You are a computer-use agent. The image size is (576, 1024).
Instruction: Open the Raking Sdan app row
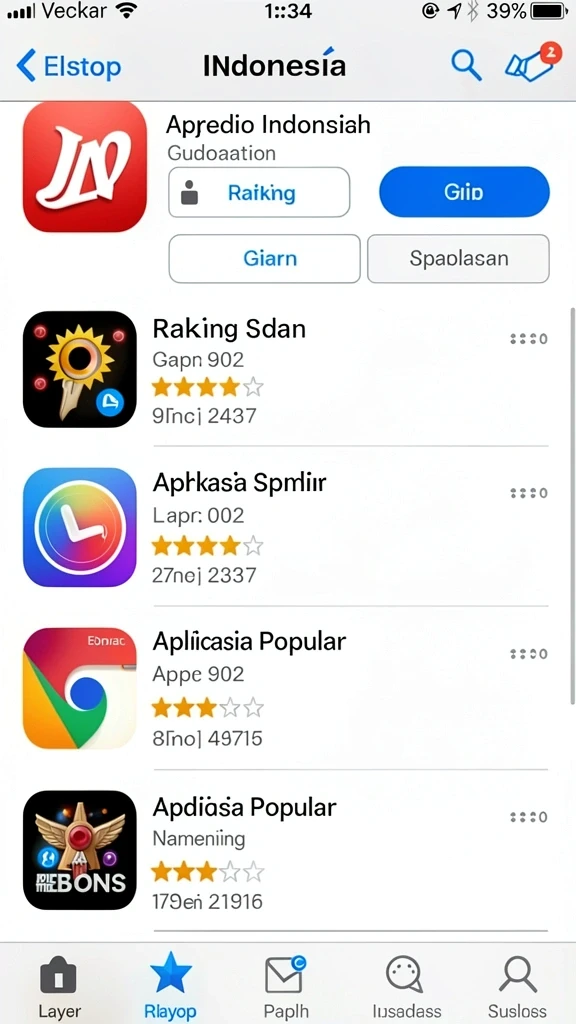click(285, 370)
